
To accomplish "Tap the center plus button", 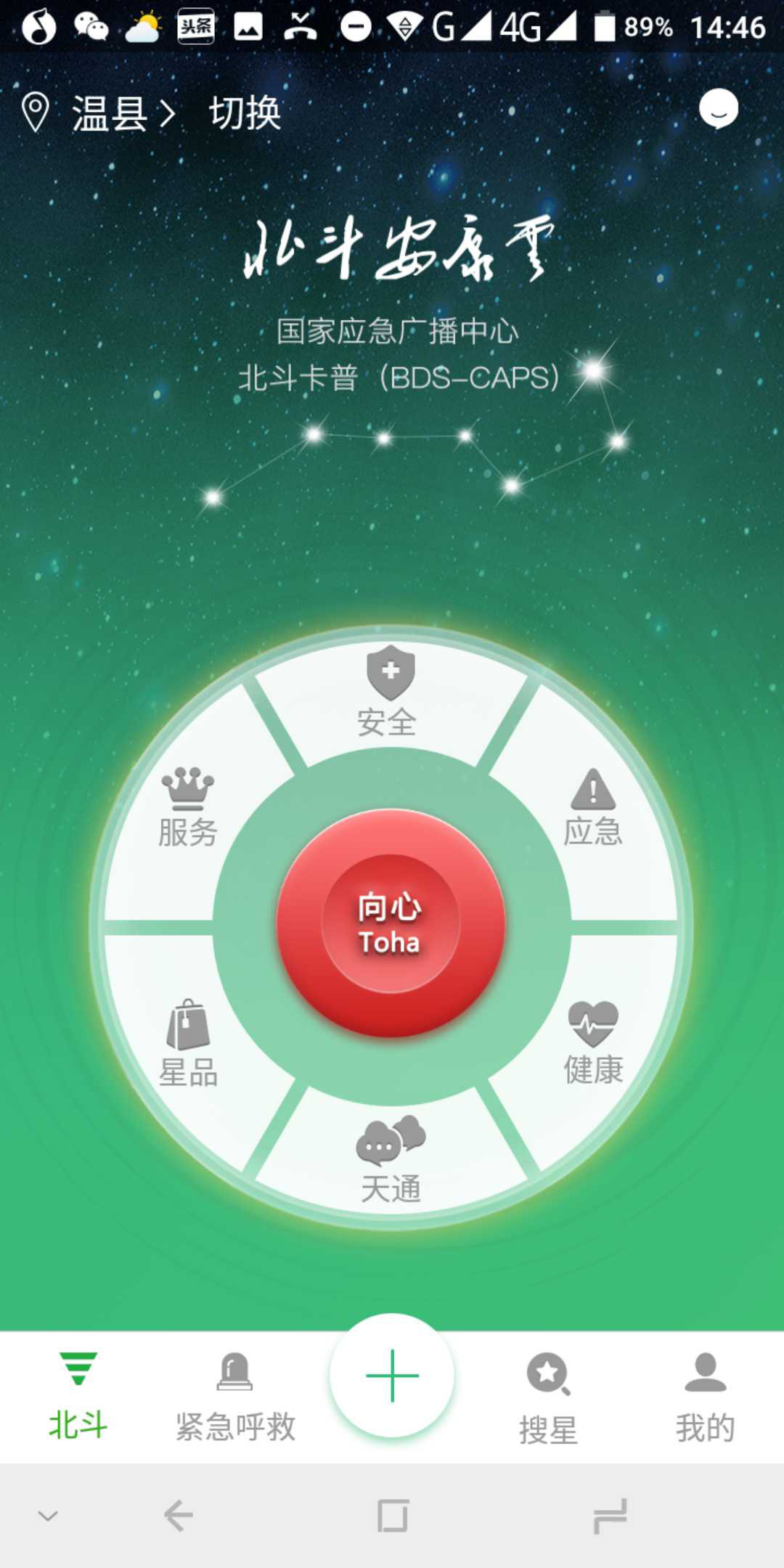I will point(392,1376).
